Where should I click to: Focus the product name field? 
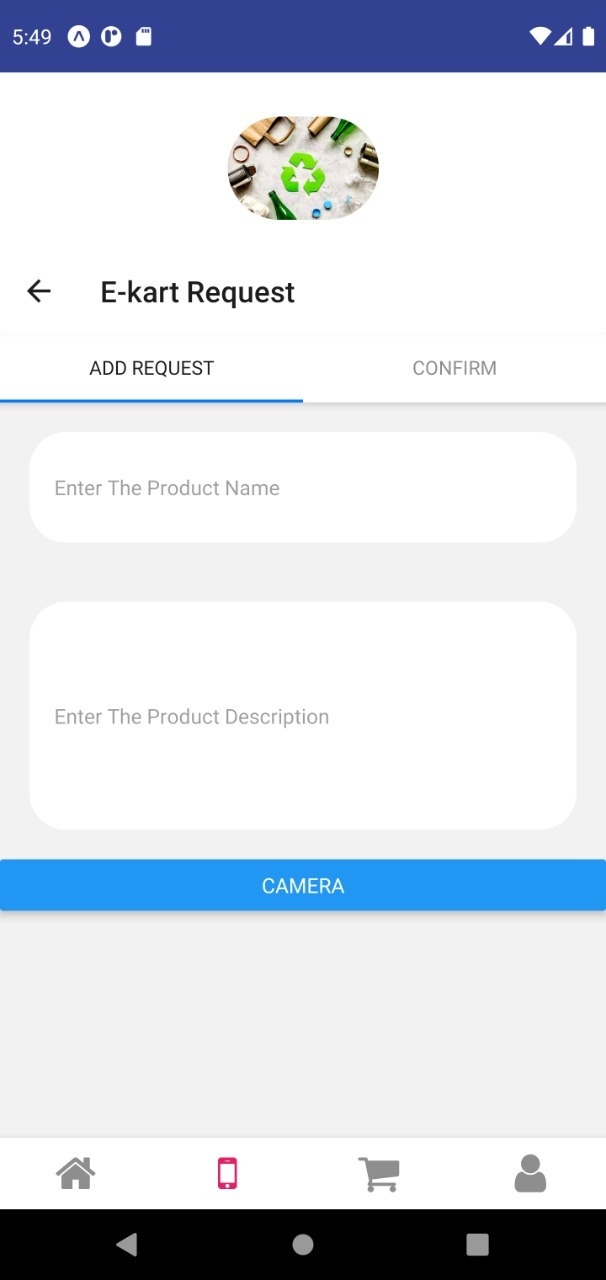[x=302, y=488]
